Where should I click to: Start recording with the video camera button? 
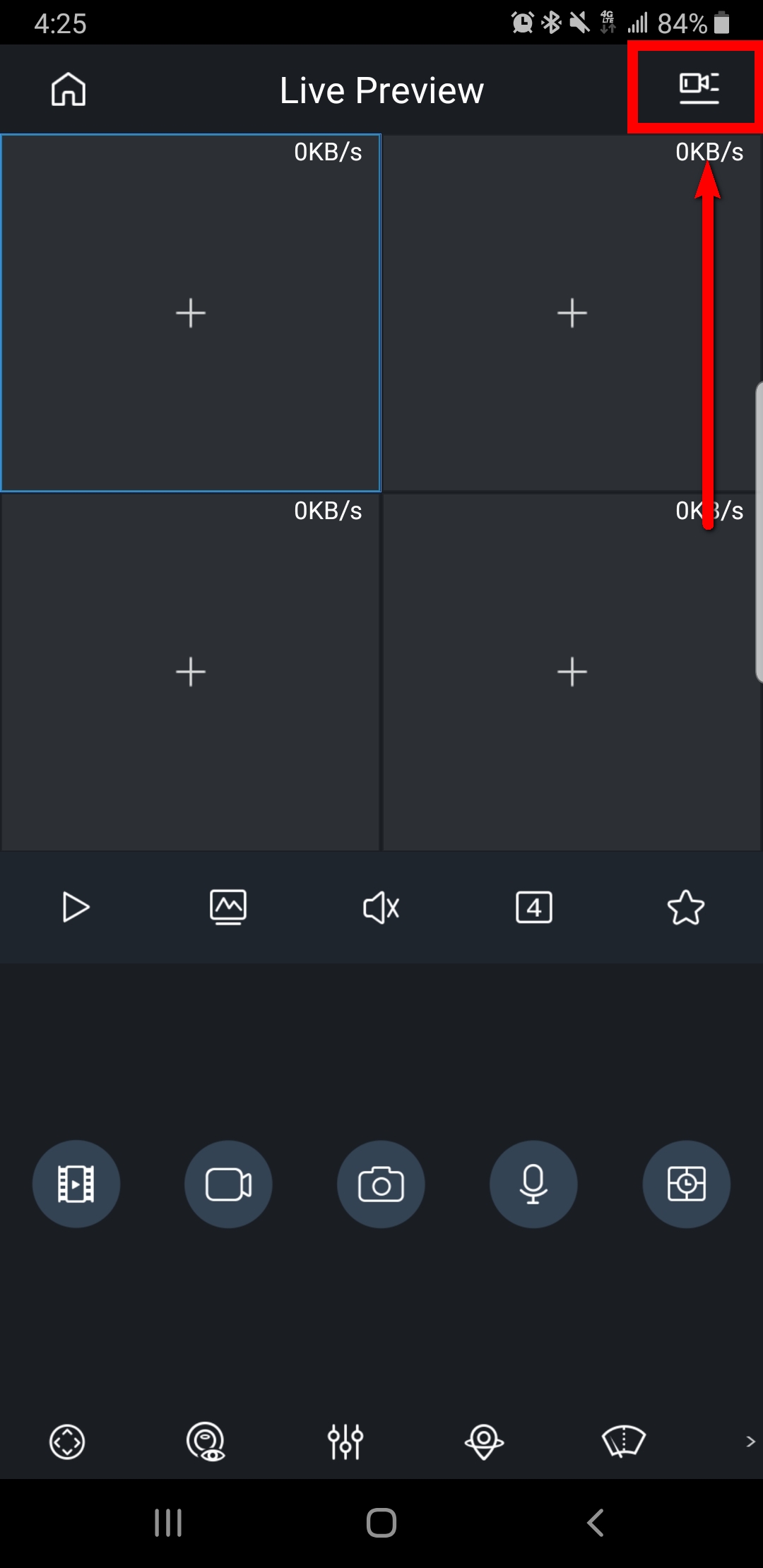tap(228, 1184)
